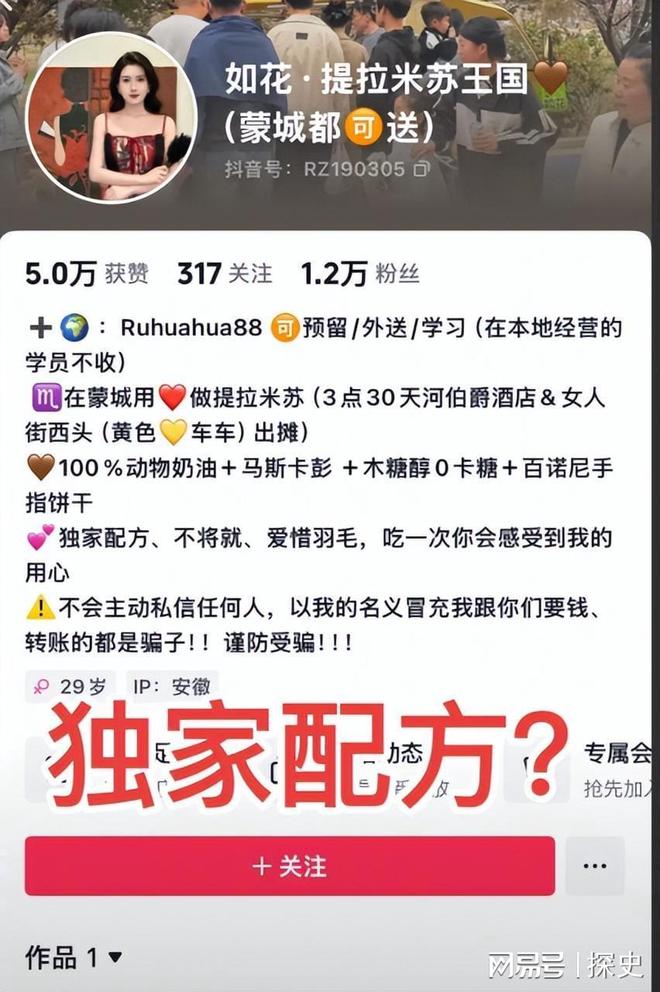The width and height of the screenshot is (660, 992).
Task: Open the more options ellipsis button
Action: tap(595, 866)
